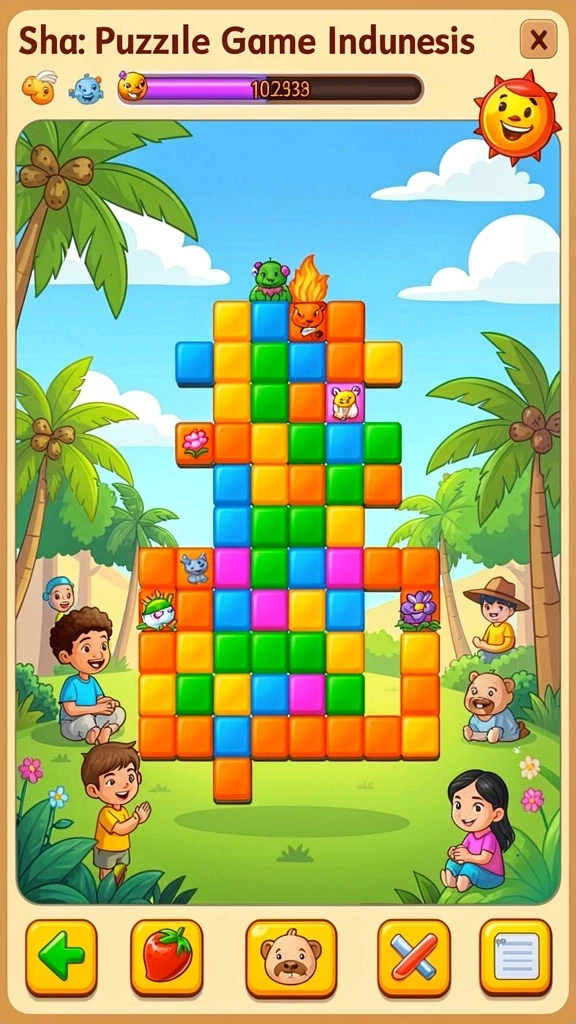Screen dimensions: 576x1024
Task: Close the game with the X button
Action: [x=539, y=39]
